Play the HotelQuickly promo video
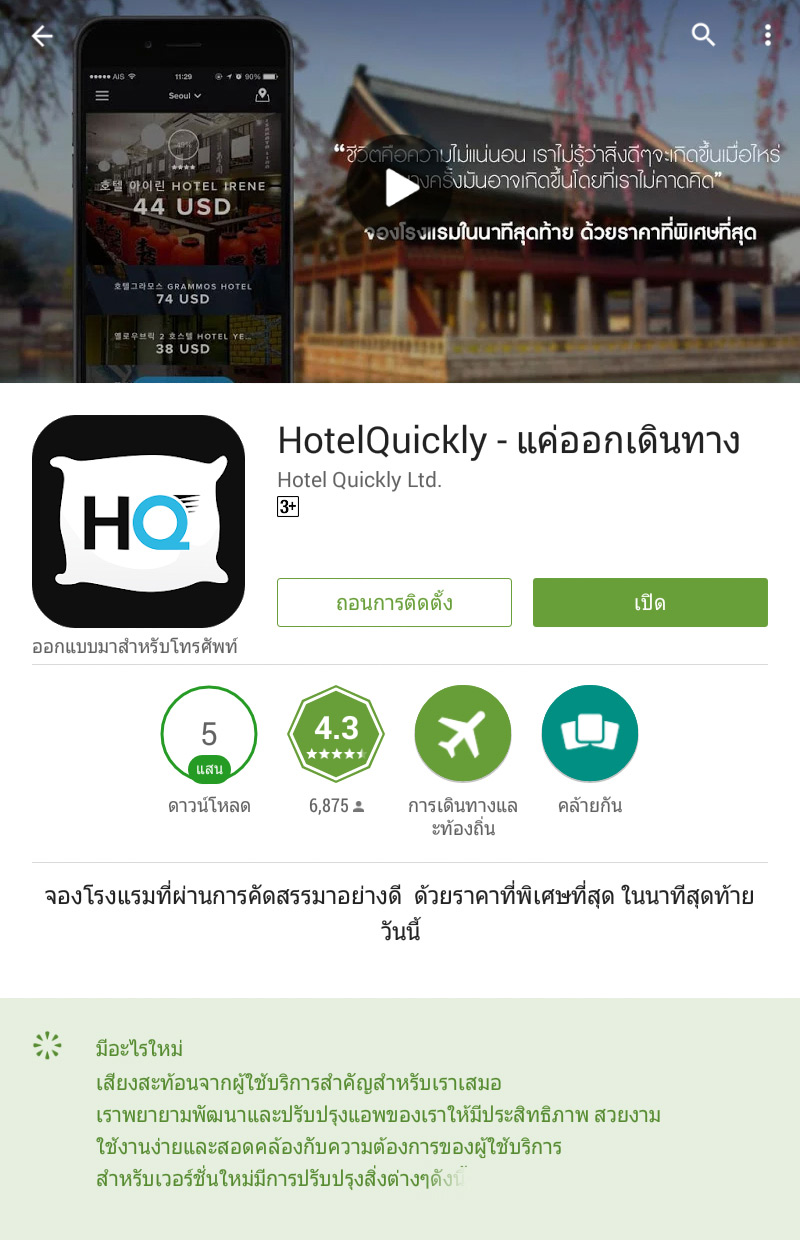Screen dimensions: 800x1240 coord(400,185)
